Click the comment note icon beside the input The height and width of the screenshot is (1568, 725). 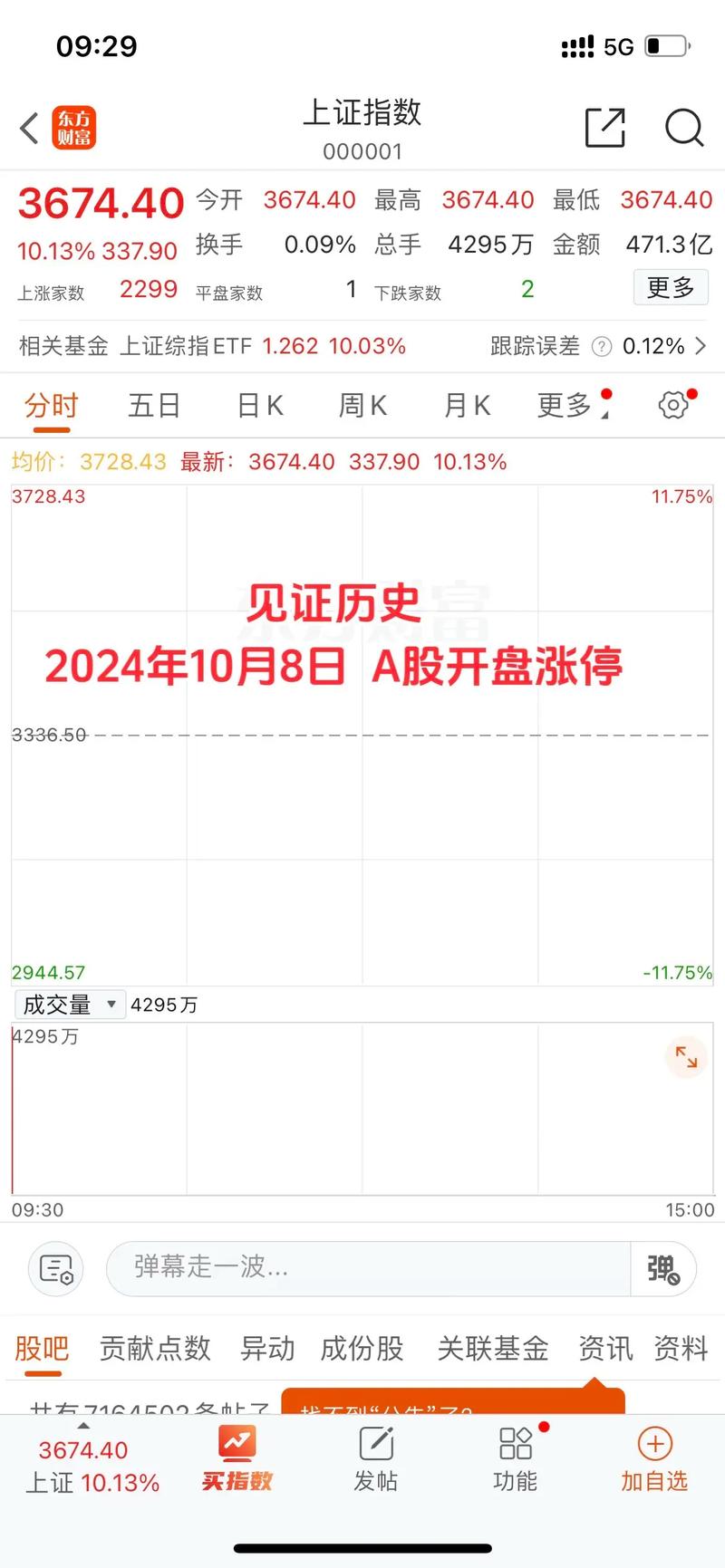click(x=55, y=1268)
